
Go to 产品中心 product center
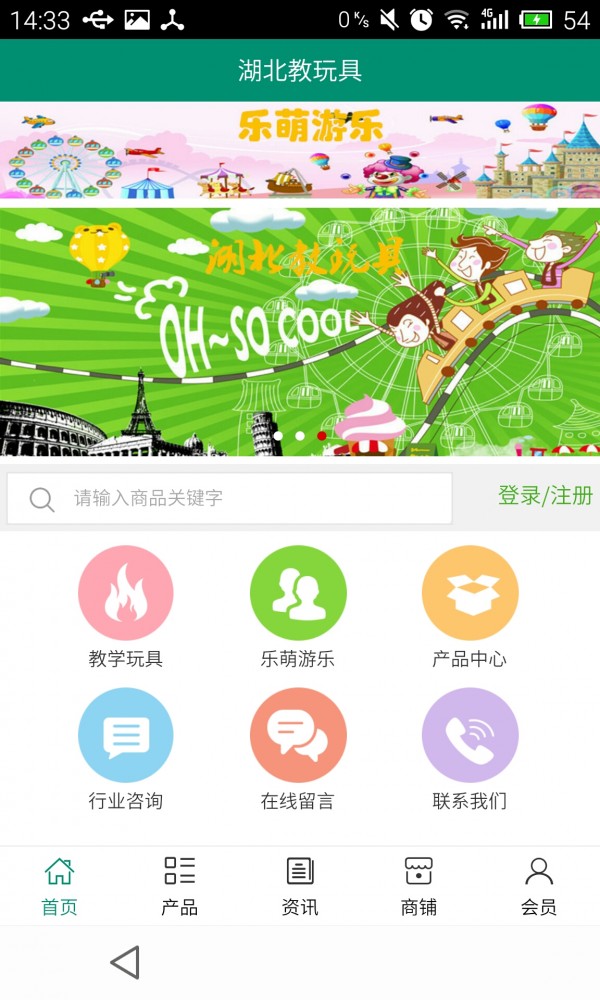(x=469, y=607)
